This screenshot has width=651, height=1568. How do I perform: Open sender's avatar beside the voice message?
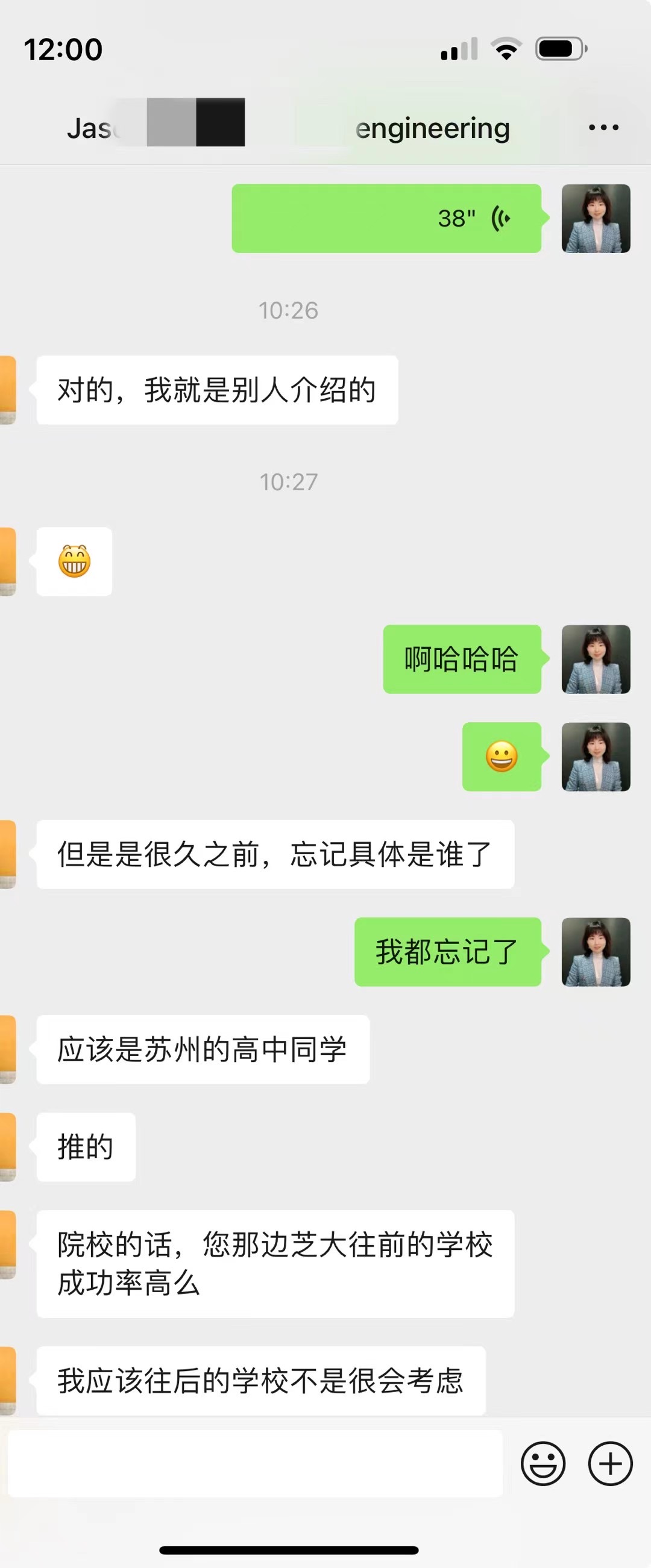[595, 219]
